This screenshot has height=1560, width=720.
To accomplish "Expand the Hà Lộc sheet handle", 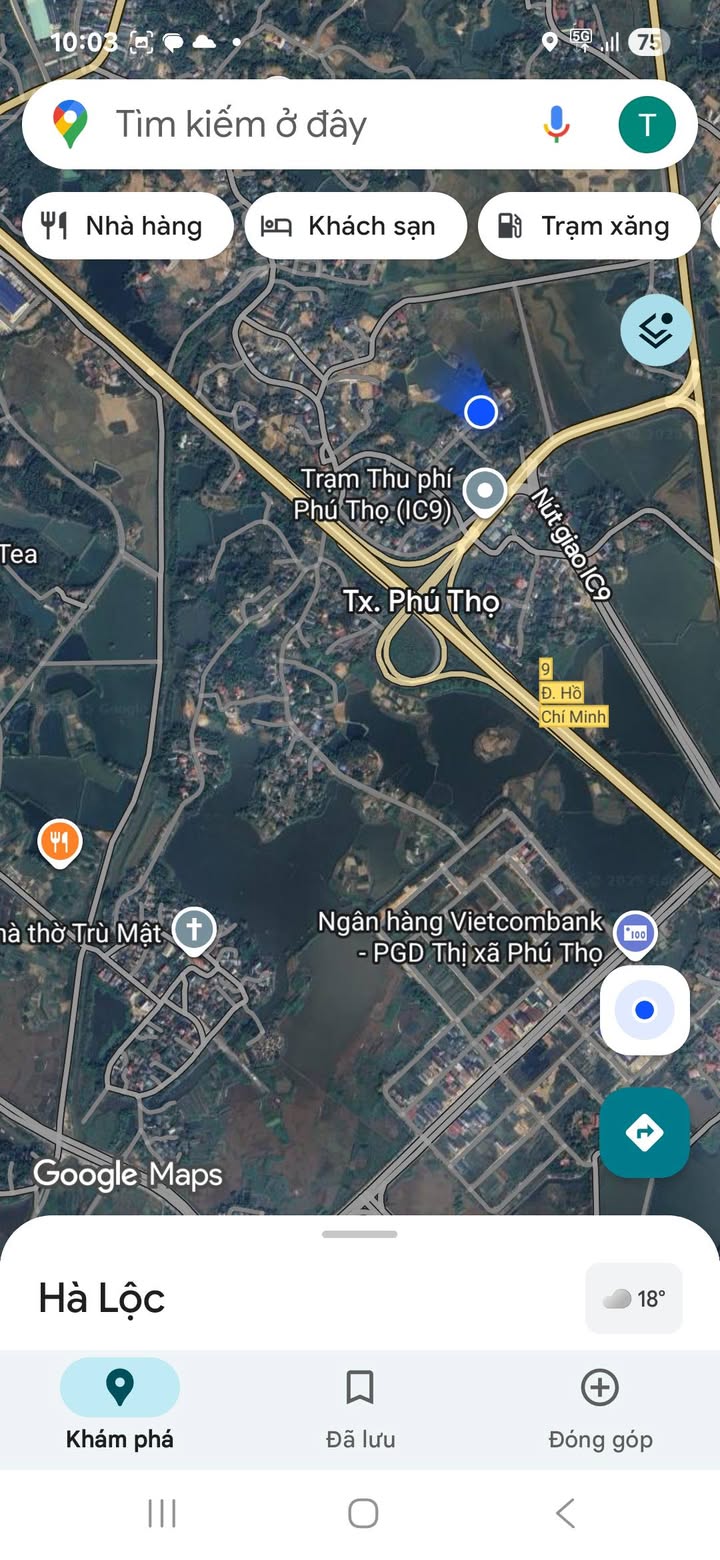I will click(x=360, y=1234).
